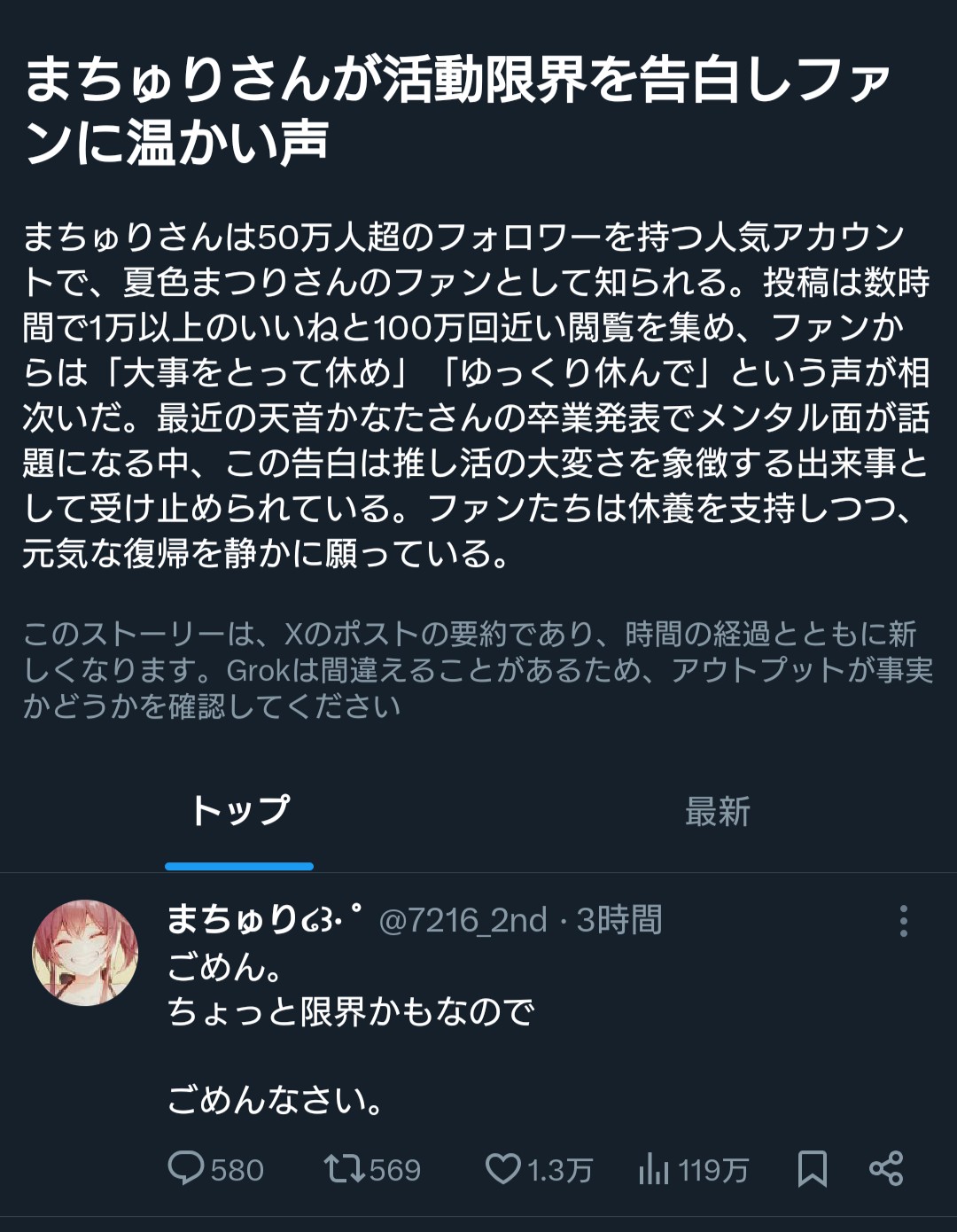Share まちゅり's post
The width and height of the screenshot is (957, 1232).
coord(885,1169)
